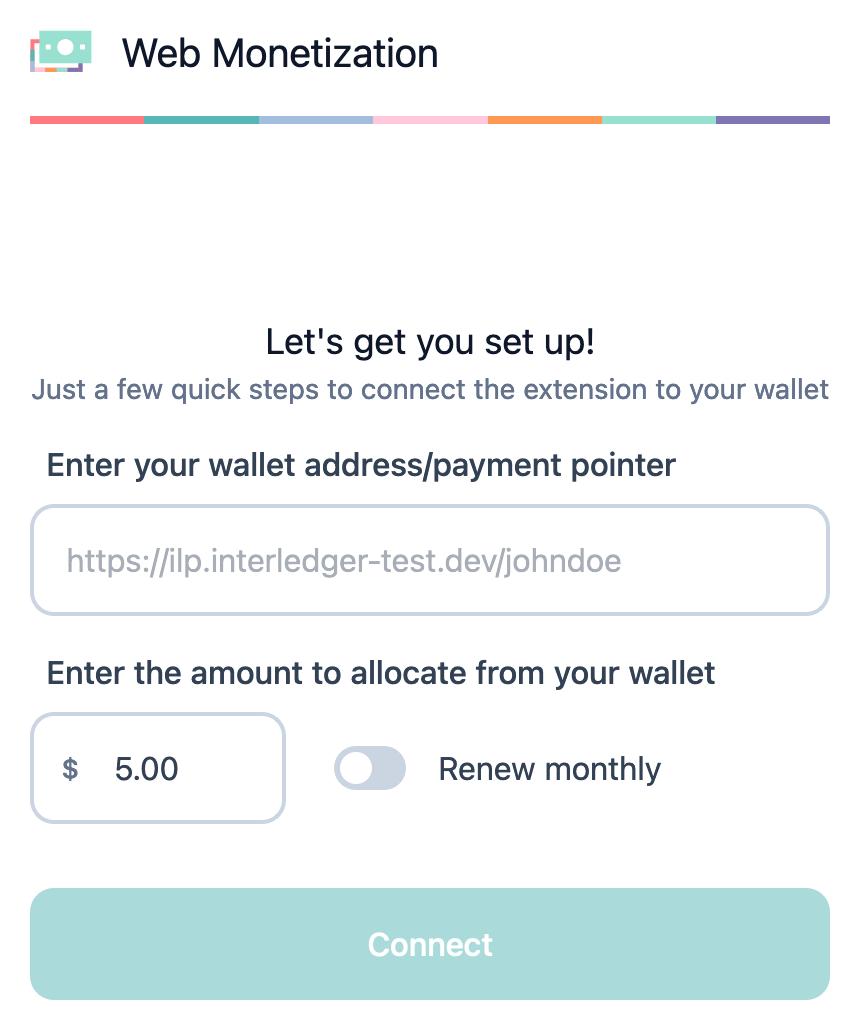
Task: Click the Connect button
Action: 430,943
